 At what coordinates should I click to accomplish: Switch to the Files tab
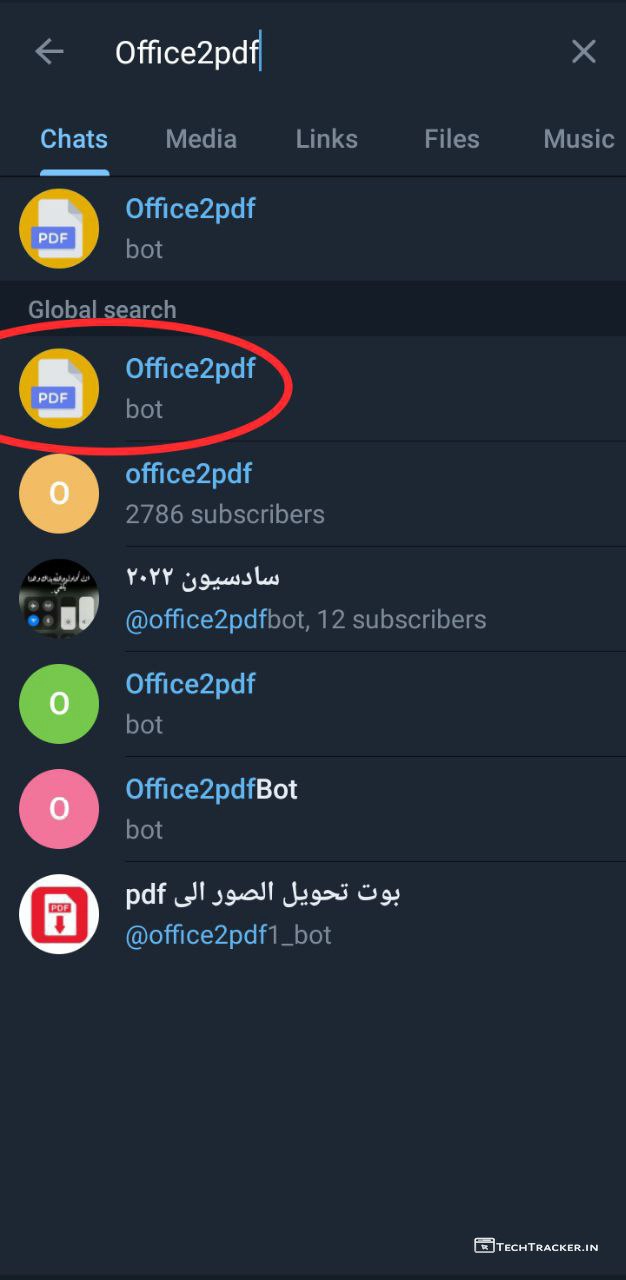coord(451,139)
